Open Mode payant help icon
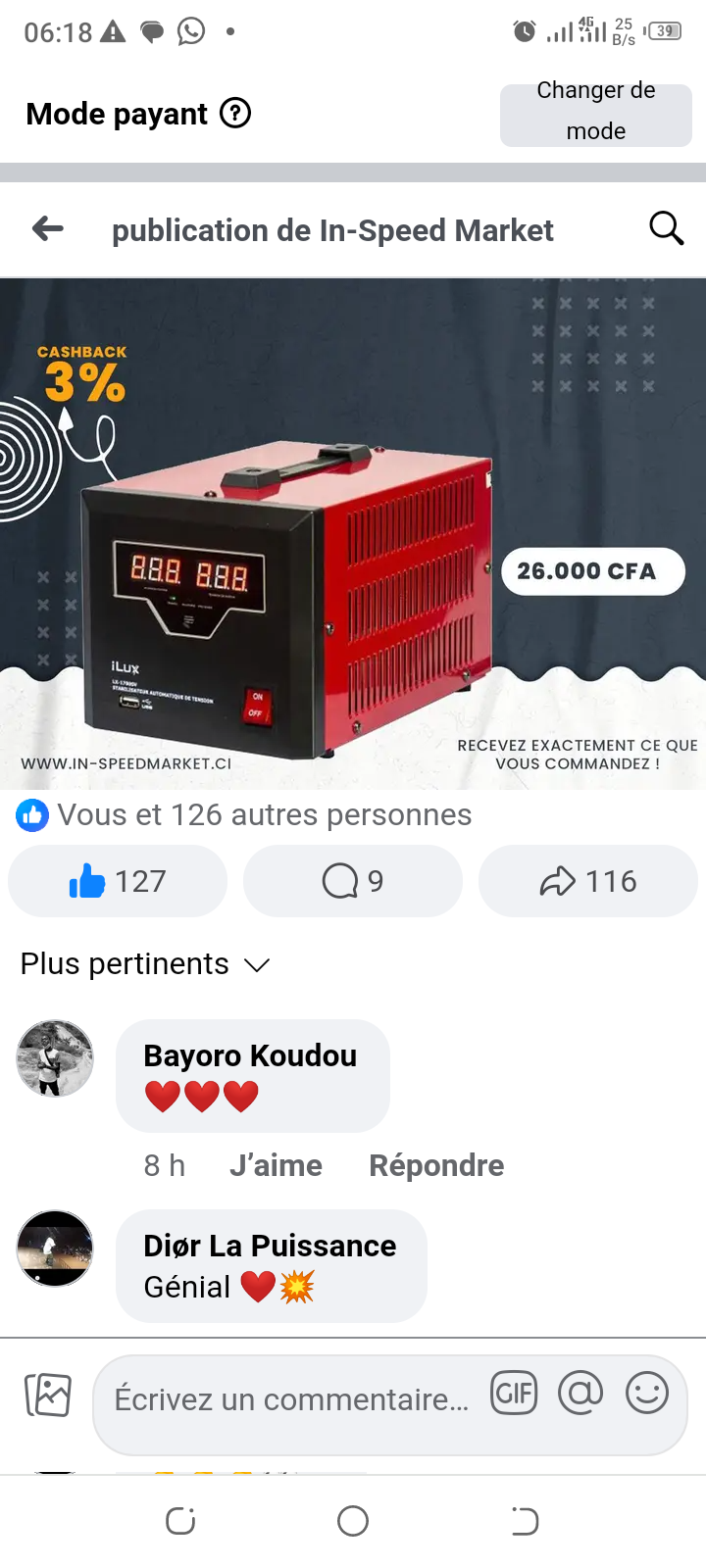This screenshot has height=1568, width=706. tap(235, 114)
